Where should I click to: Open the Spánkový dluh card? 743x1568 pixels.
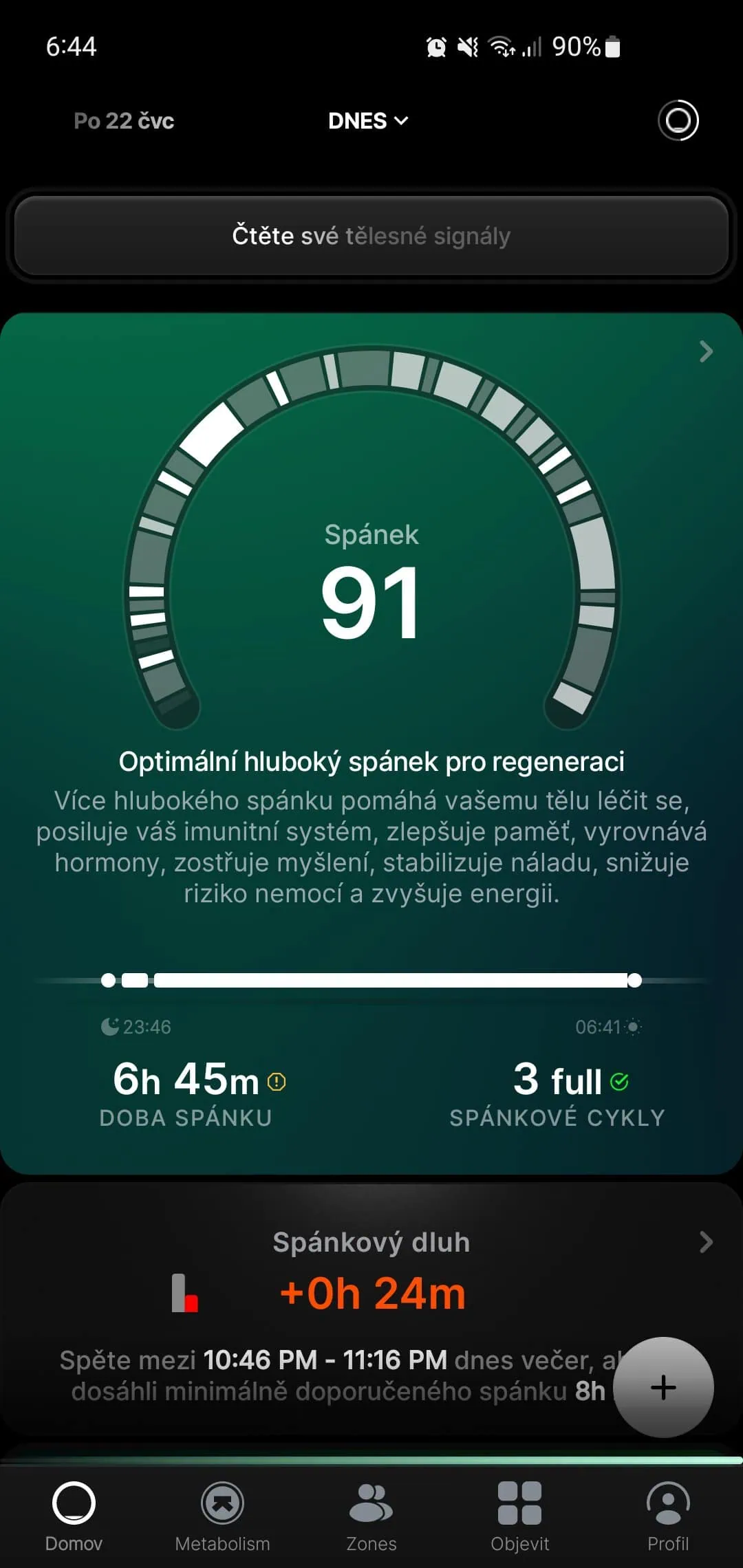point(706,1242)
